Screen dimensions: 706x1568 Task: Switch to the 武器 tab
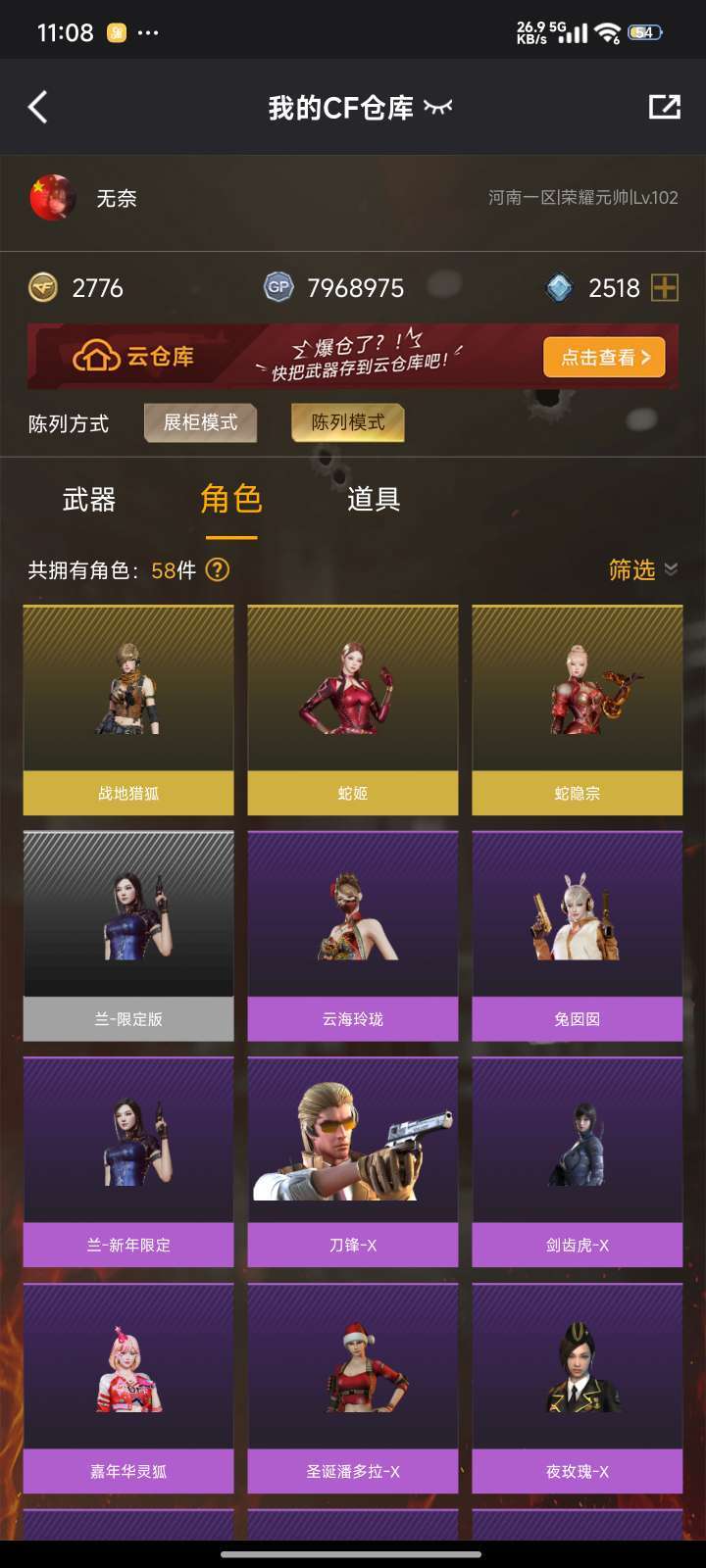tap(89, 500)
